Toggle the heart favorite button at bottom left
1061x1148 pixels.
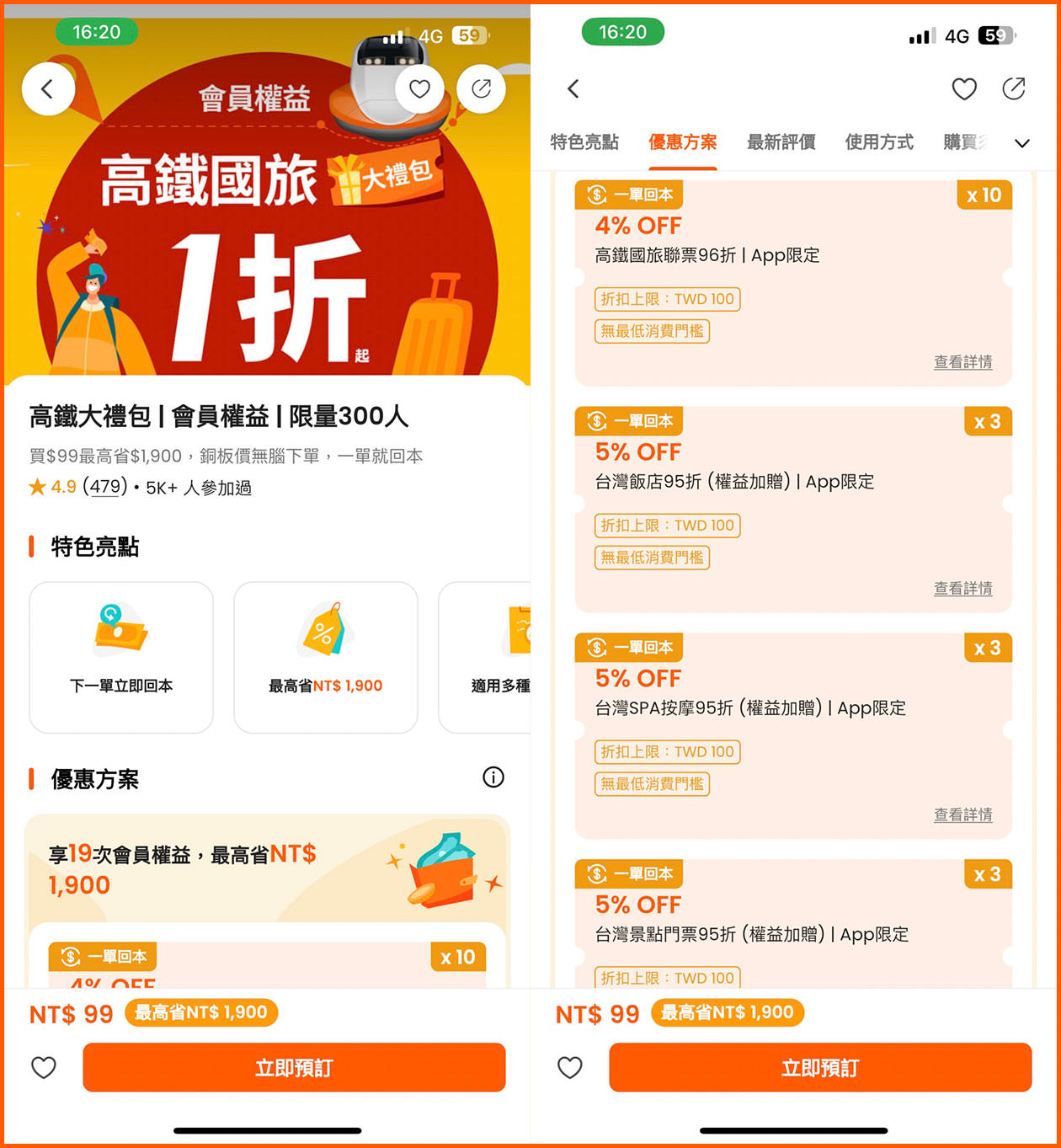(44, 1067)
